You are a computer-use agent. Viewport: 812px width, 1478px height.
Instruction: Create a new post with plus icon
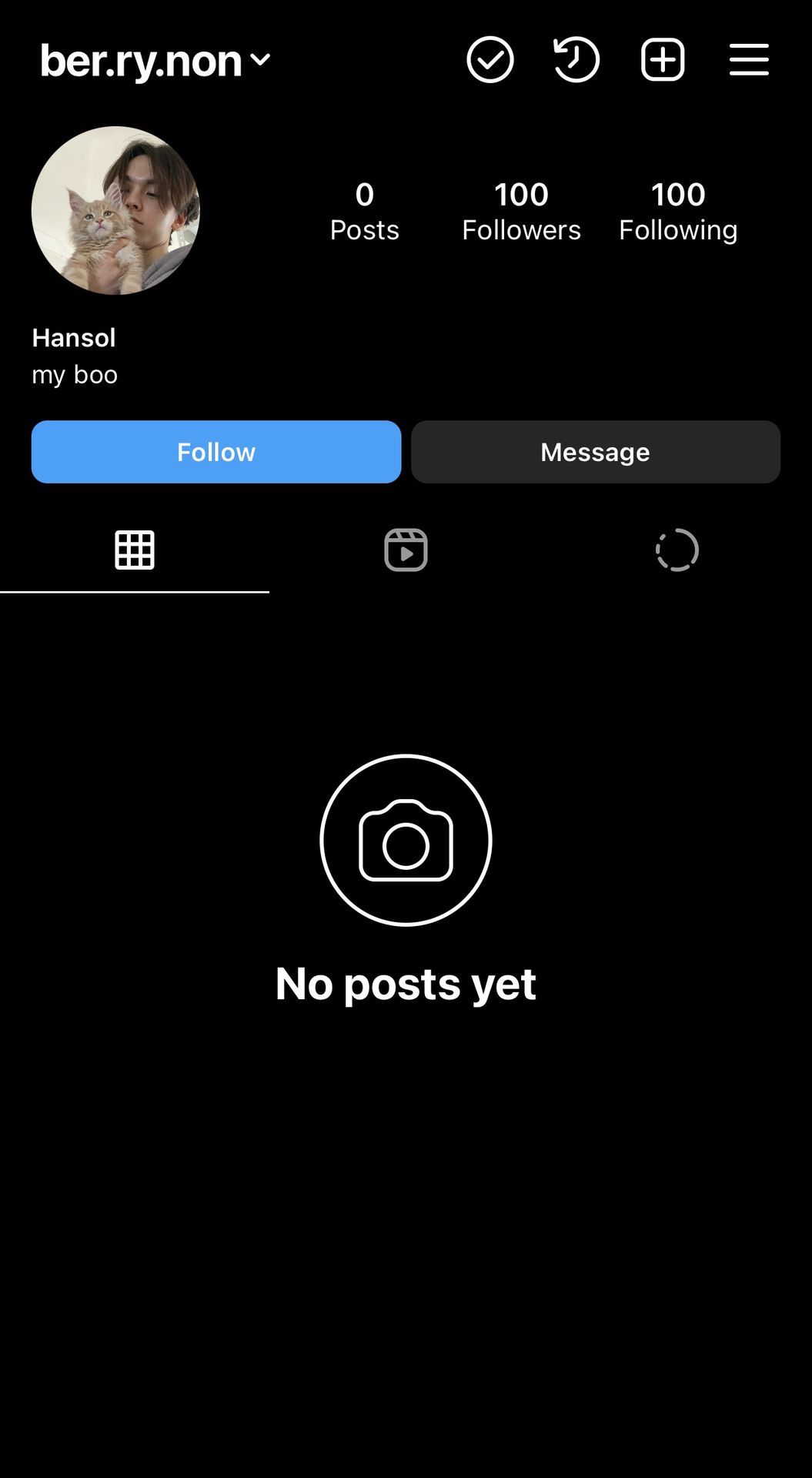(663, 59)
